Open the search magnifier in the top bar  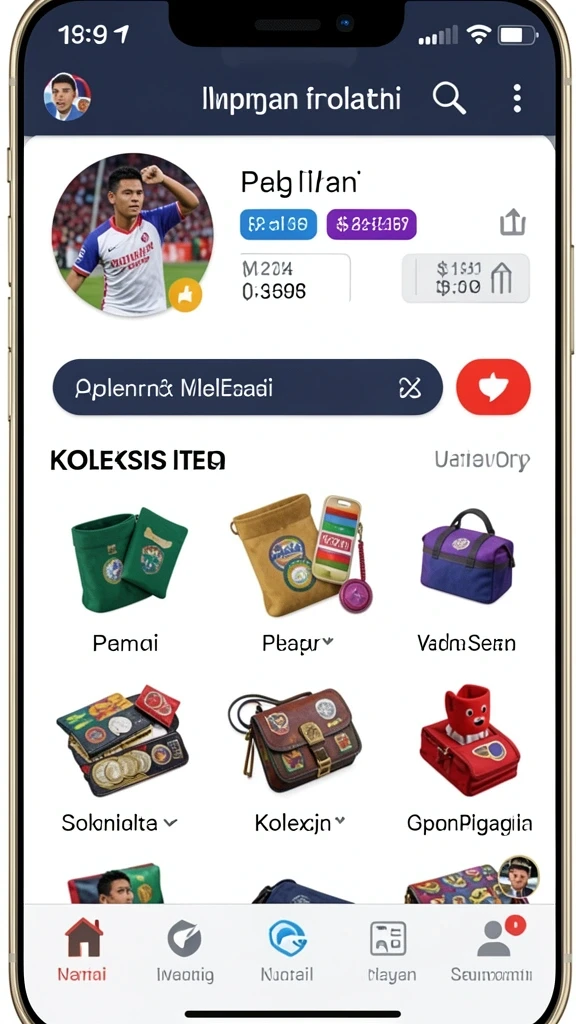tap(449, 99)
